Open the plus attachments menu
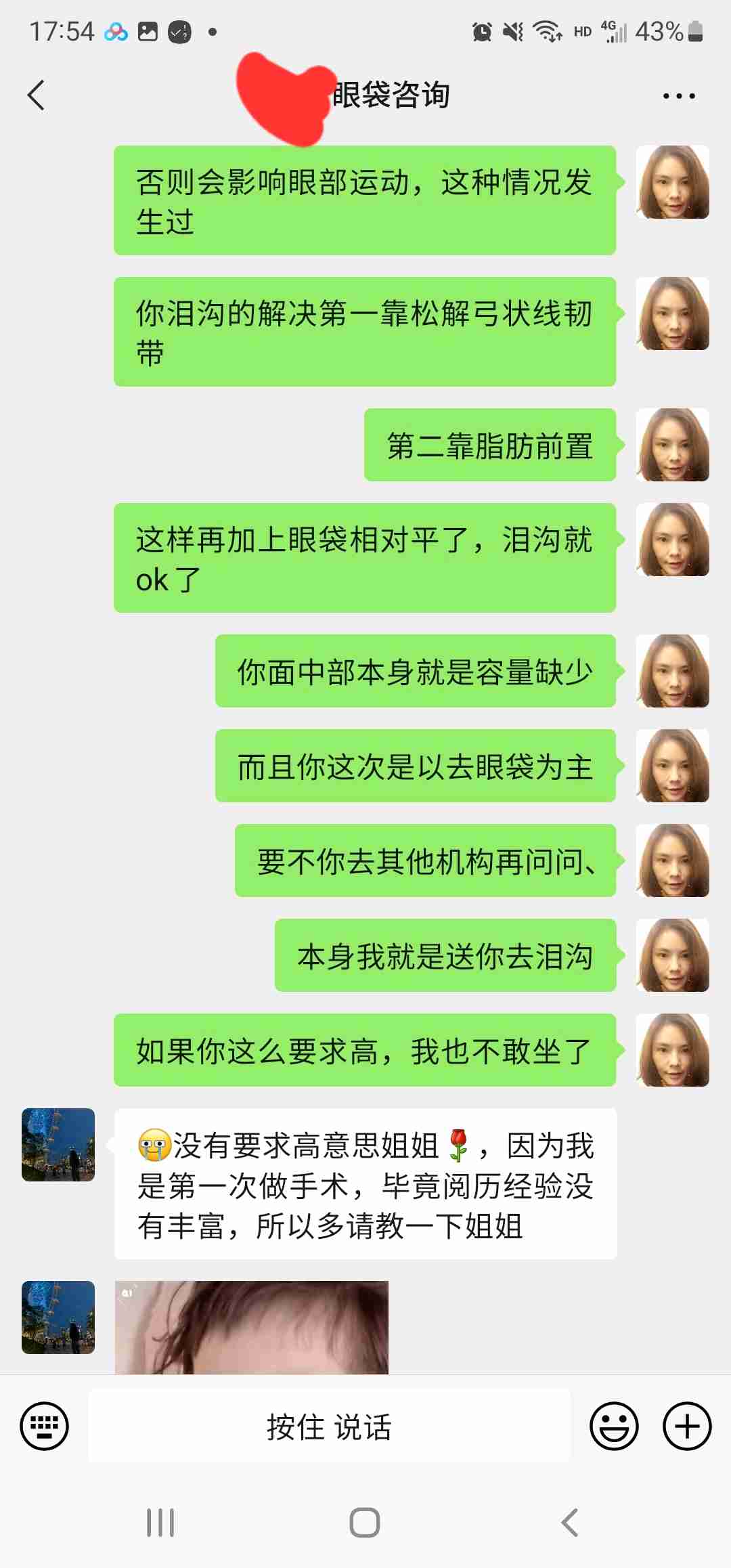Image resolution: width=731 pixels, height=1568 pixels. 686,1426
